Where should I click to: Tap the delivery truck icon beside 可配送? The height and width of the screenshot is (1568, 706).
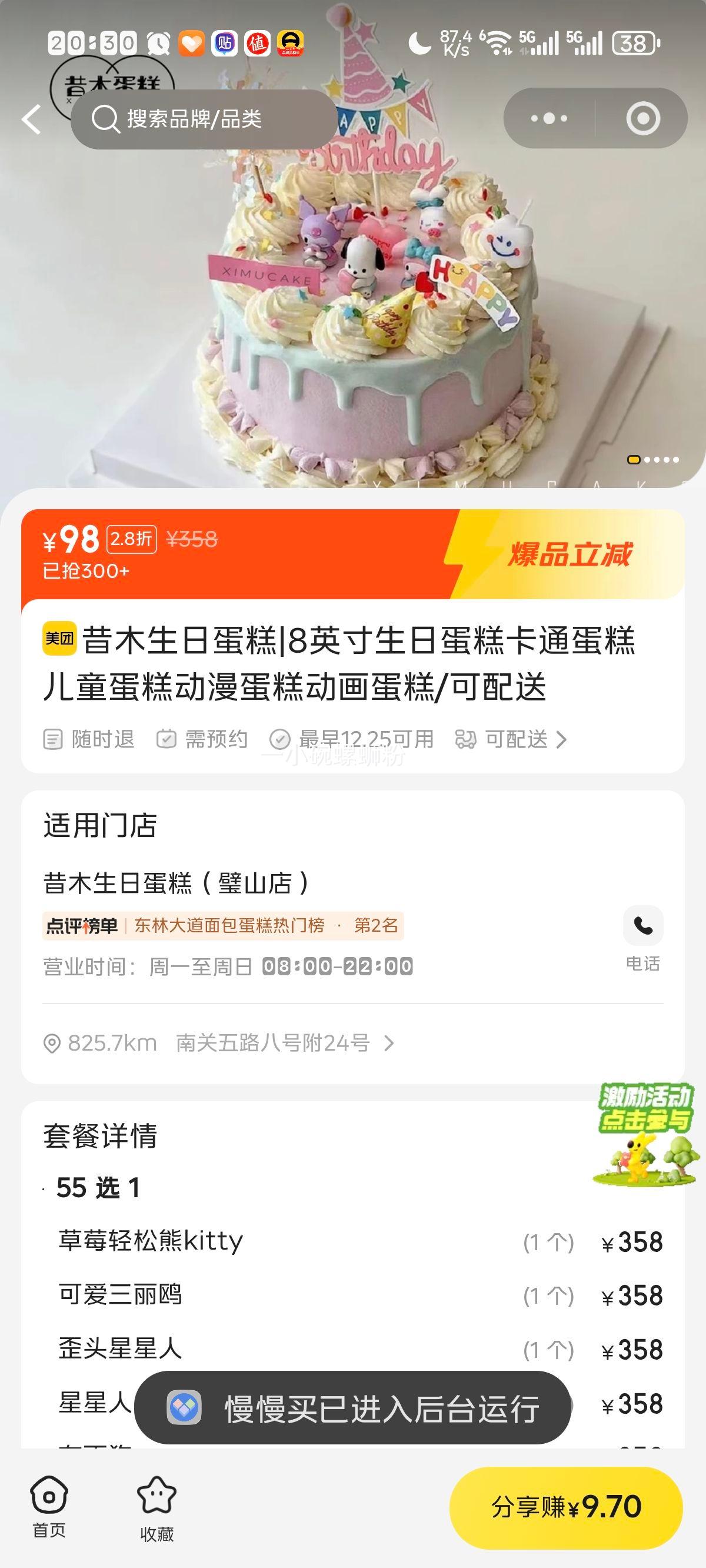[466, 738]
